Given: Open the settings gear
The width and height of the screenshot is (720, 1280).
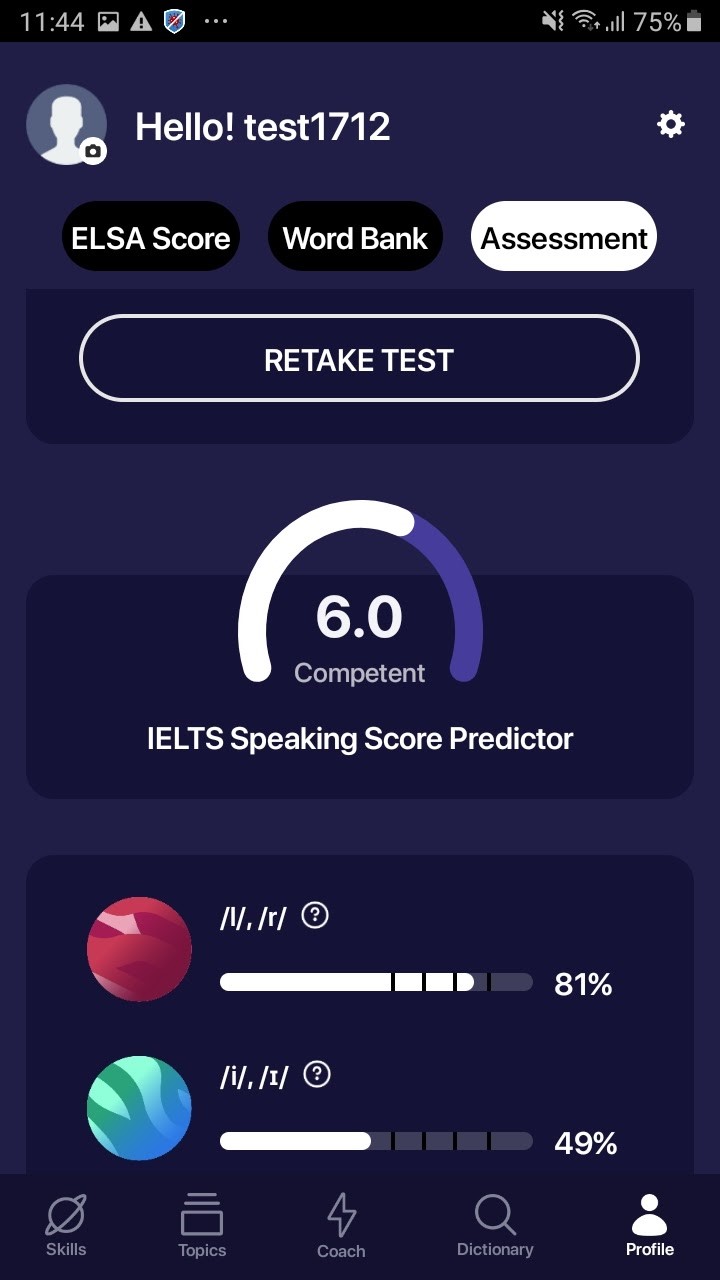Looking at the screenshot, I should 670,125.
